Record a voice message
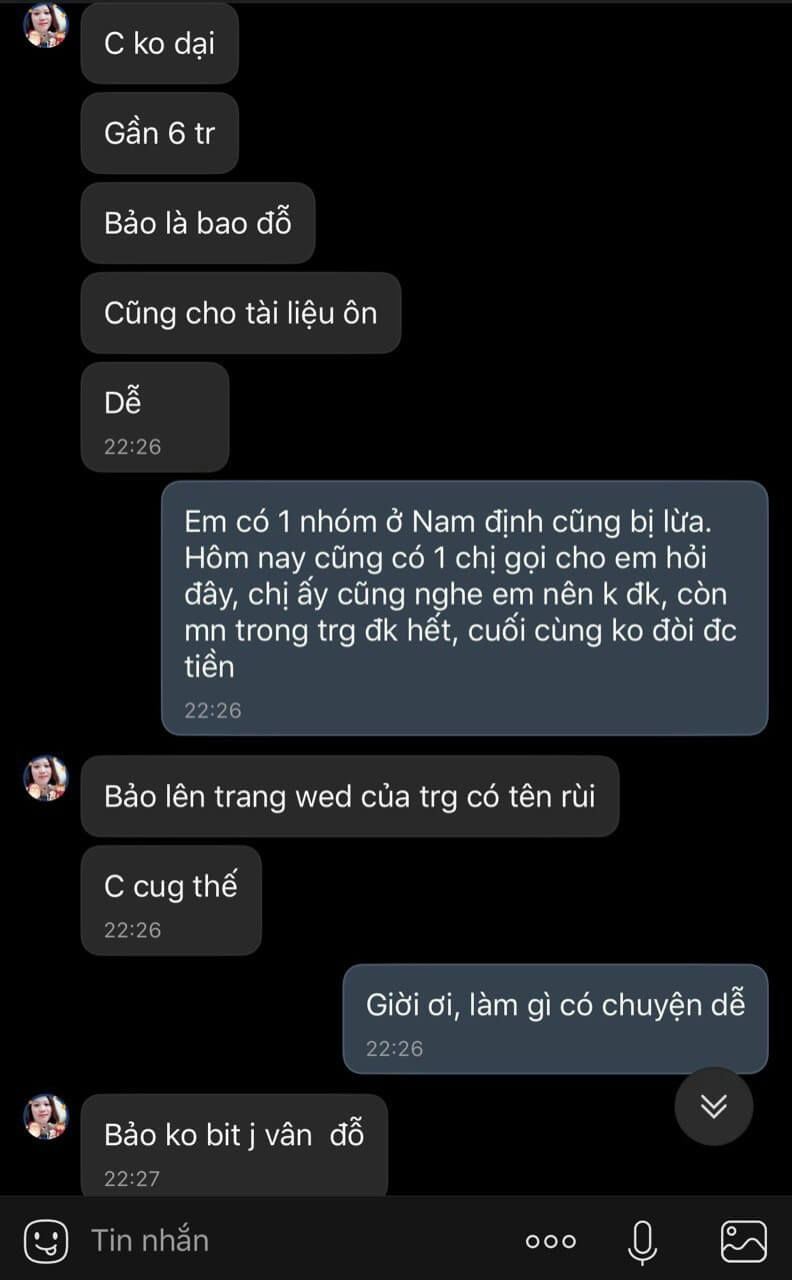Viewport: 792px width, 1280px height. coord(643,1241)
